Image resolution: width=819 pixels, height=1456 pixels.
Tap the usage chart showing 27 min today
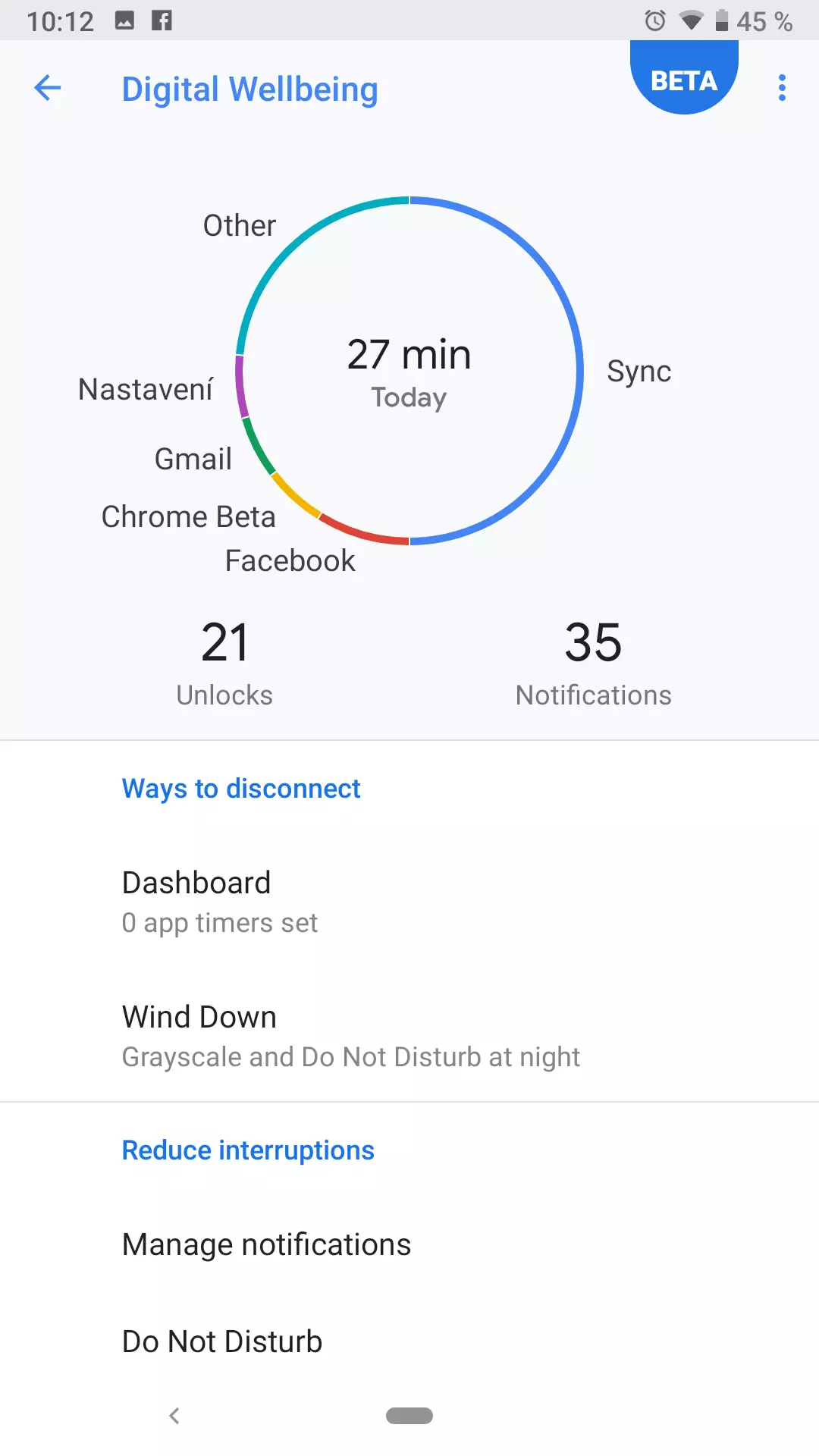(x=409, y=371)
